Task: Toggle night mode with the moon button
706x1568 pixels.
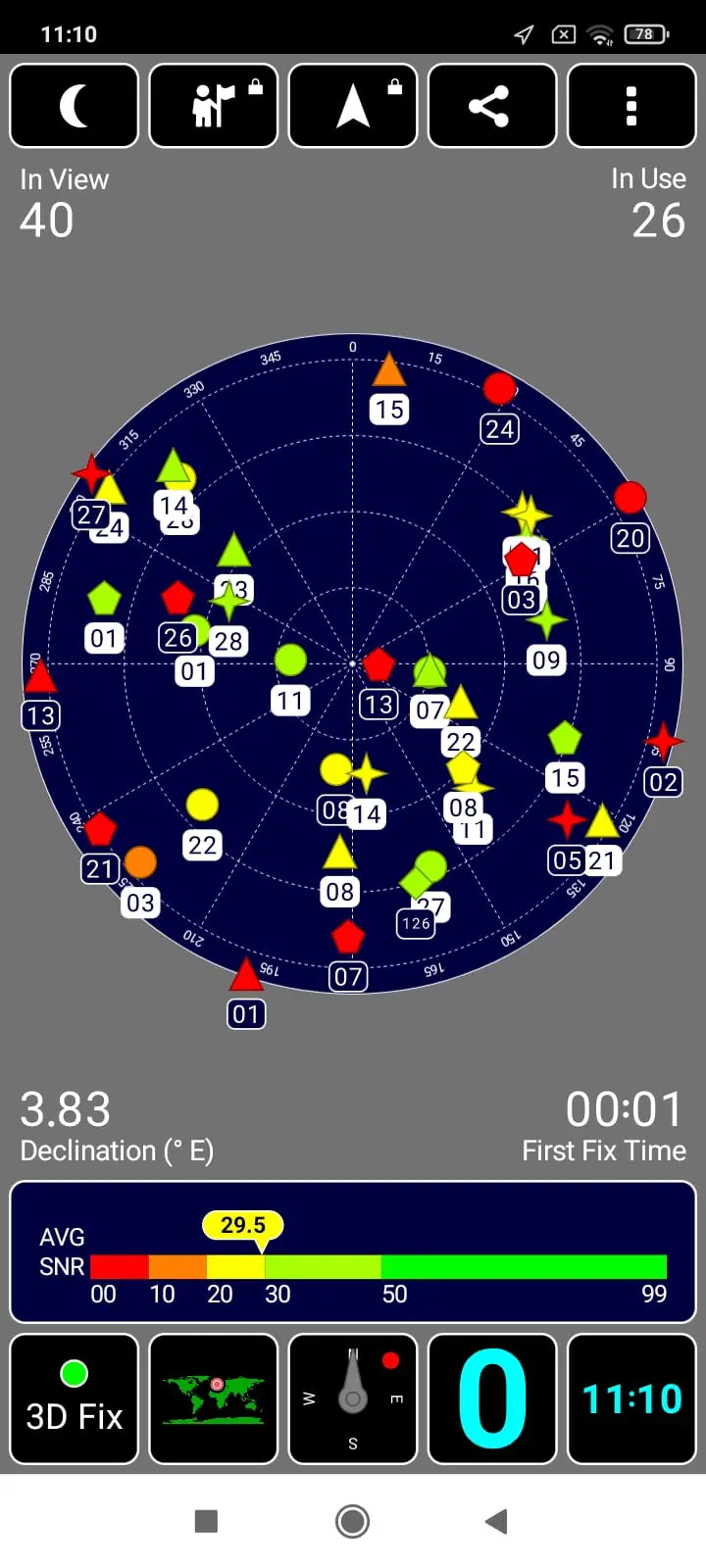Action: point(75,106)
